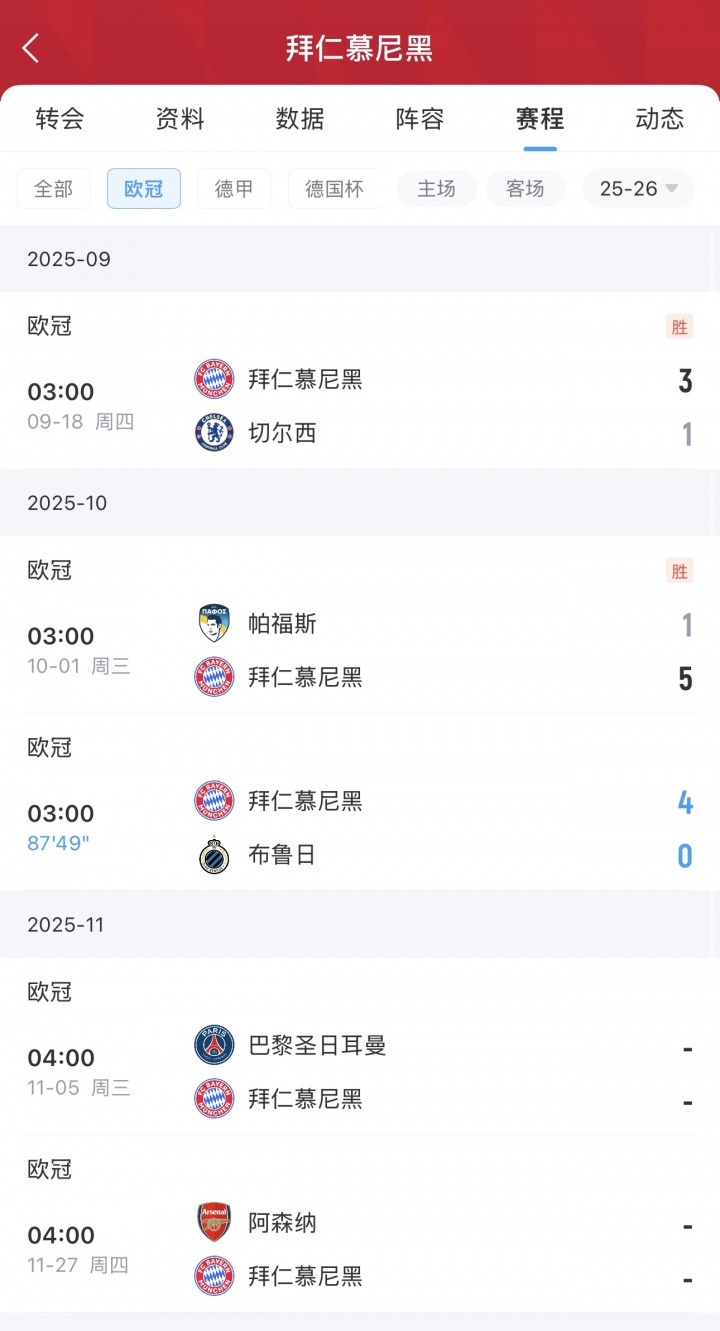Screen dimensions: 720x1331
Task: Switch to the 转会 tab
Action: tap(60, 119)
